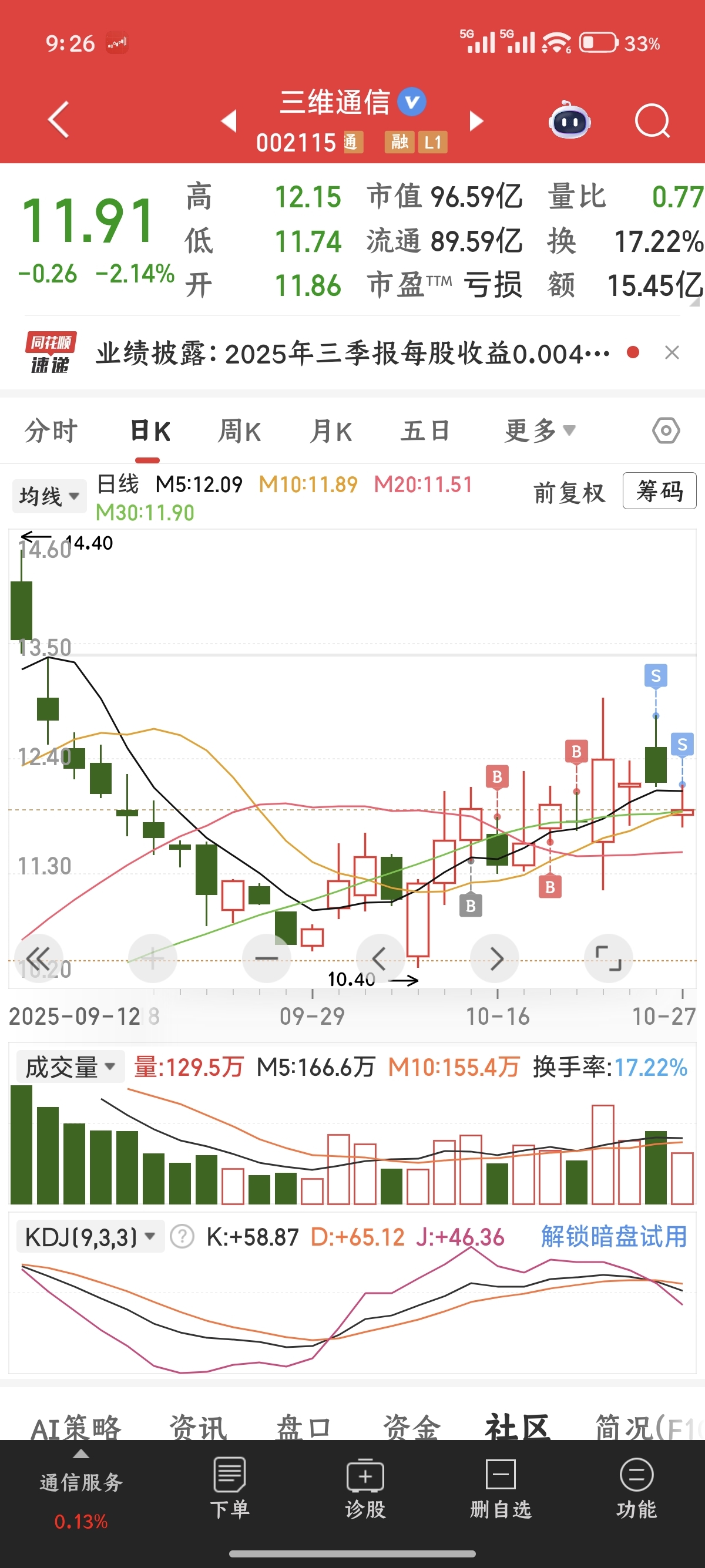The width and height of the screenshot is (705, 1568).
Task: Select the 月K chart tab
Action: click(331, 432)
